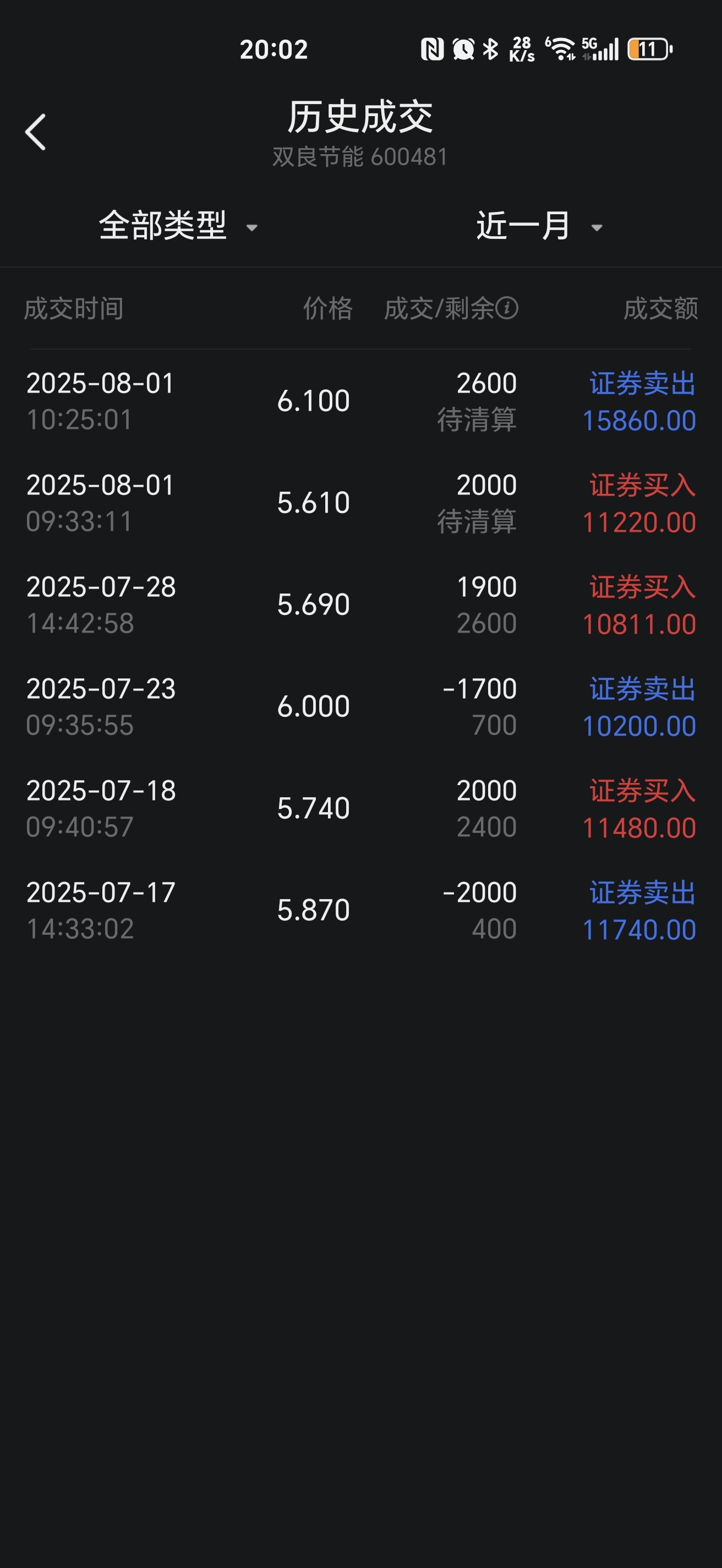Go back from the 历史成交 page
Screen dimensions: 722x1568
point(35,132)
